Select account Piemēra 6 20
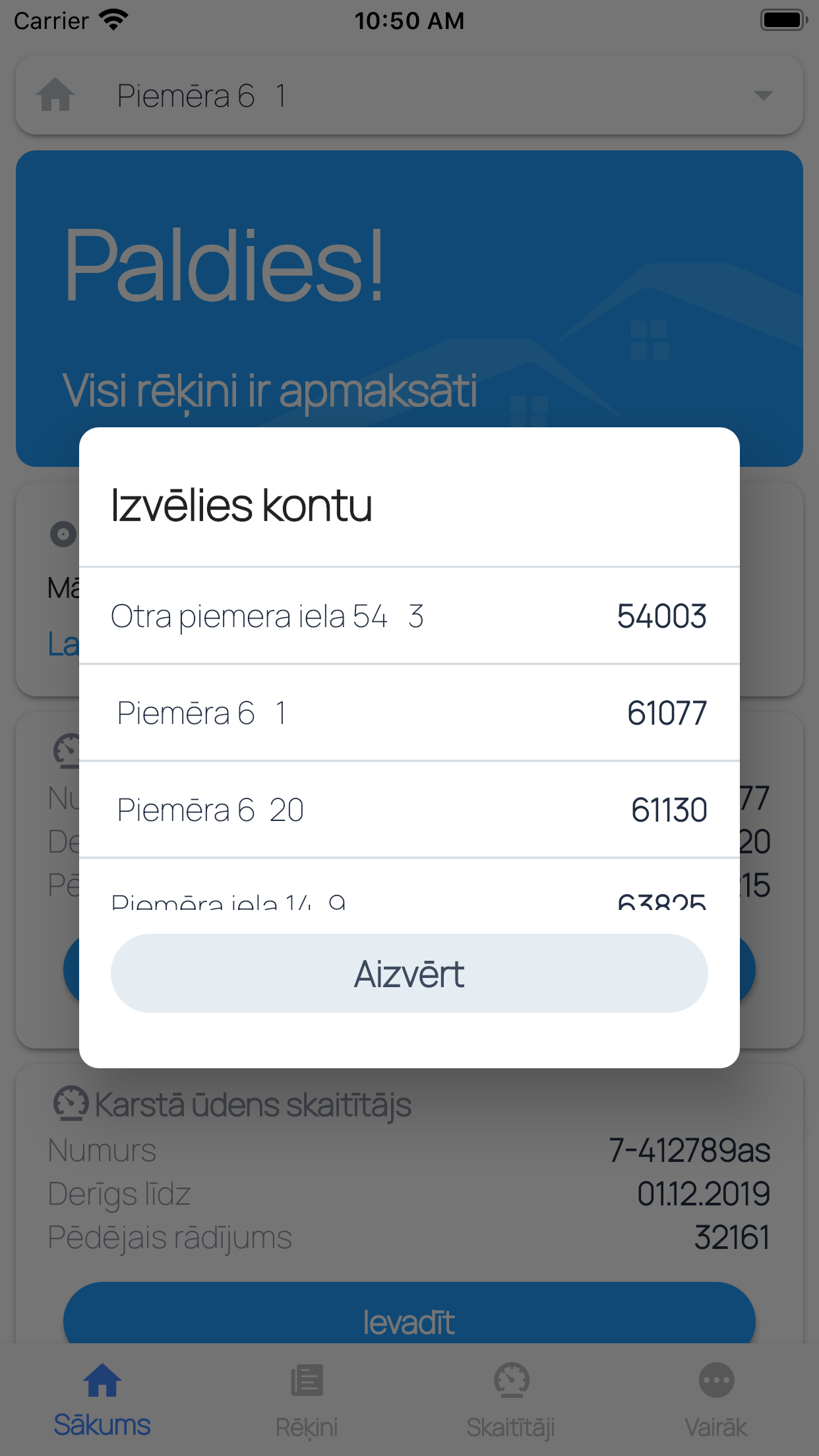This screenshot has height=1456, width=819. click(x=409, y=810)
